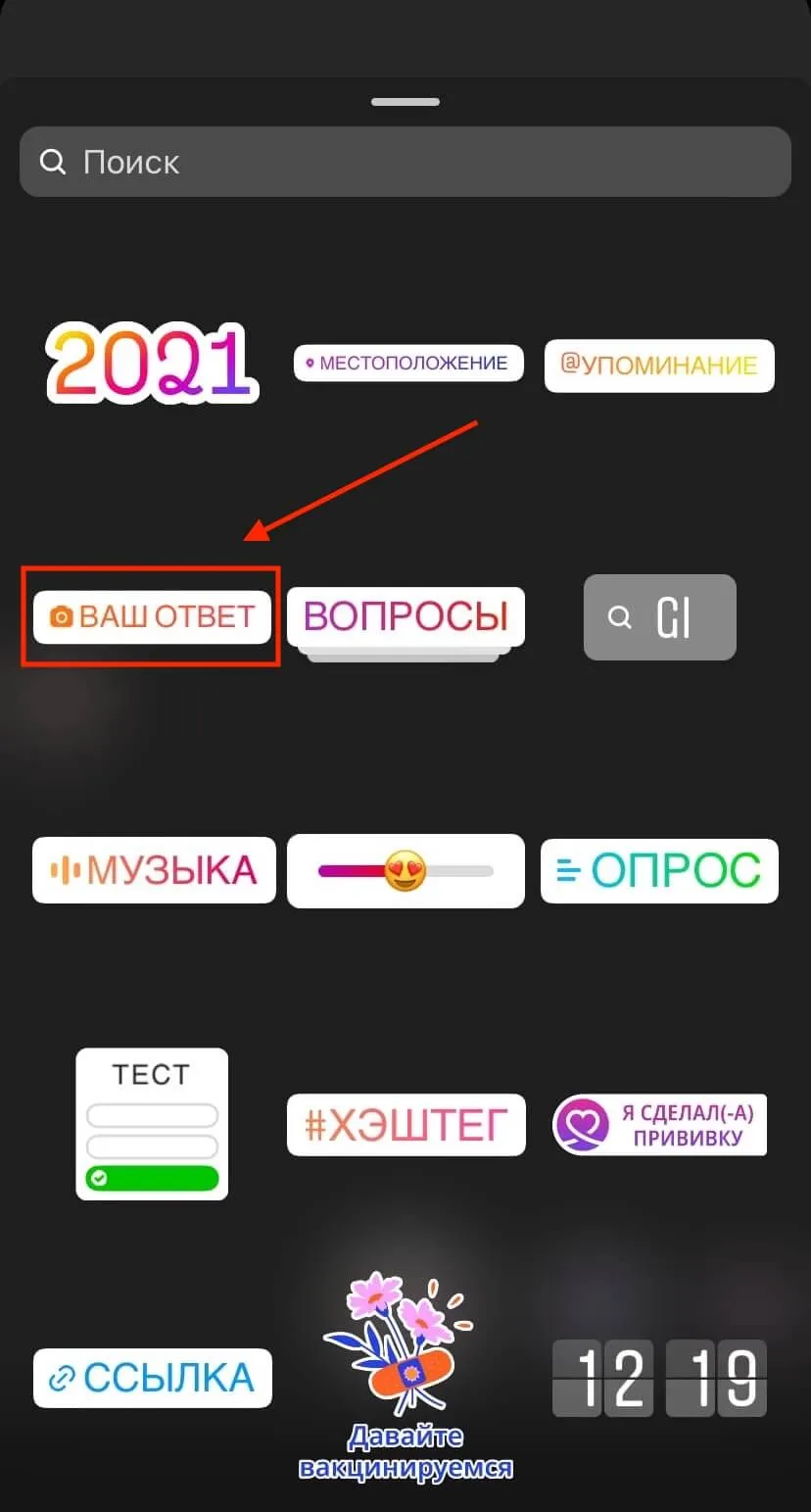Add the Опрос poll sticker
Screen dimensions: 811x1512
659,870
